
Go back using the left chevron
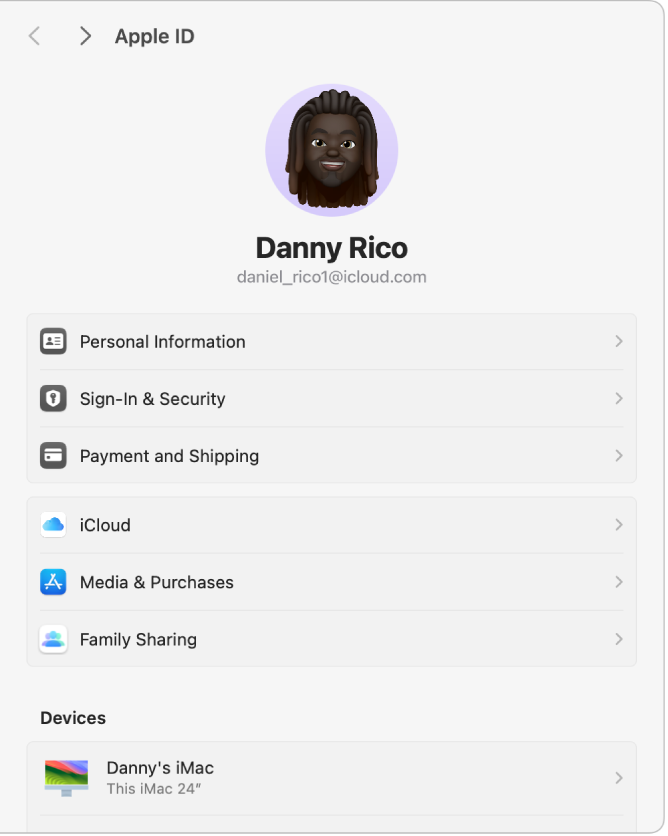click(x=34, y=37)
